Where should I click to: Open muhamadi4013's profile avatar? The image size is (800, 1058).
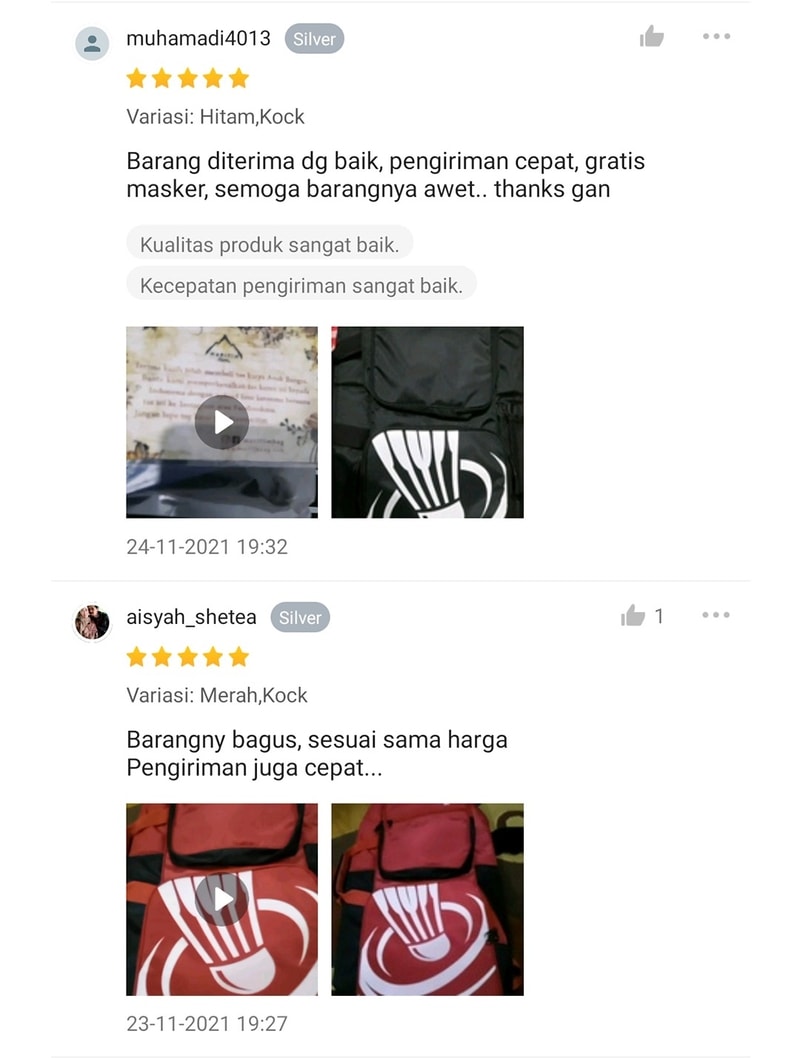click(x=92, y=44)
